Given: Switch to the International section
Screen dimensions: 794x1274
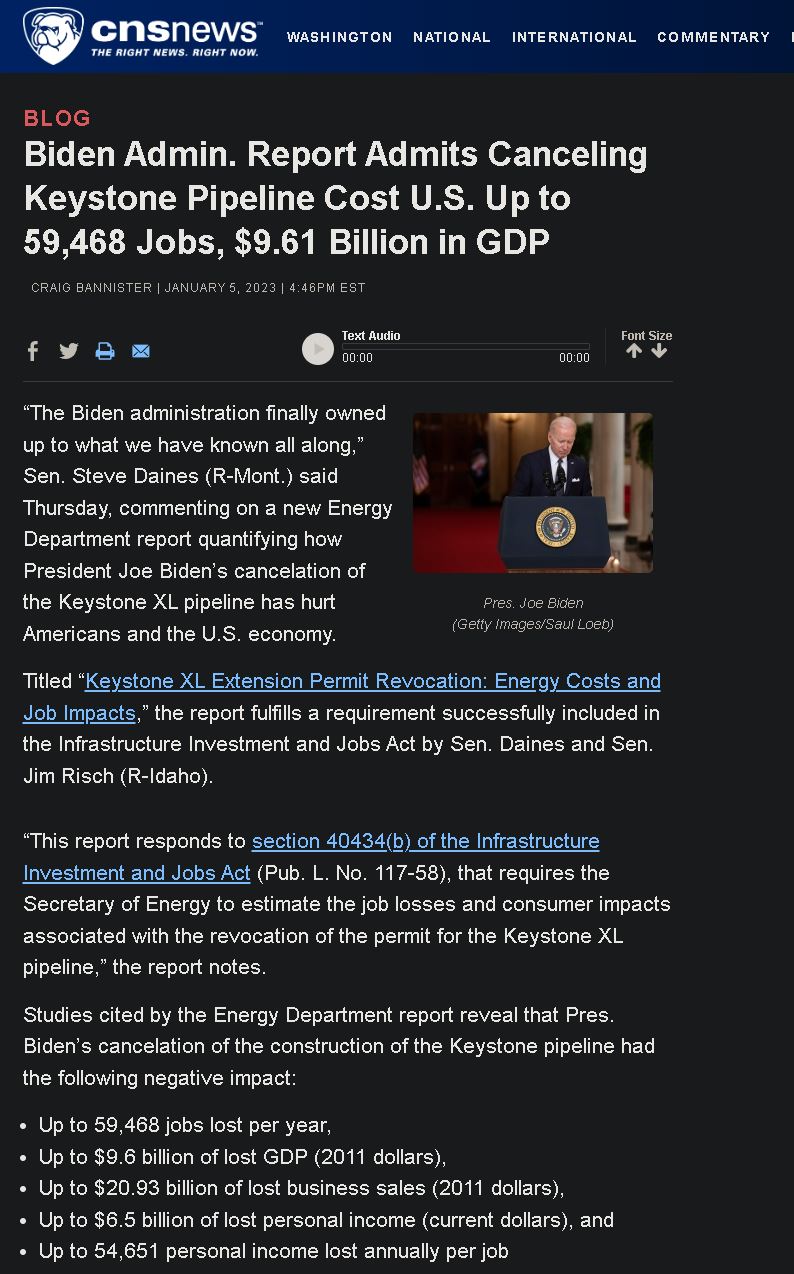Looking at the screenshot, I should [574, 37].
